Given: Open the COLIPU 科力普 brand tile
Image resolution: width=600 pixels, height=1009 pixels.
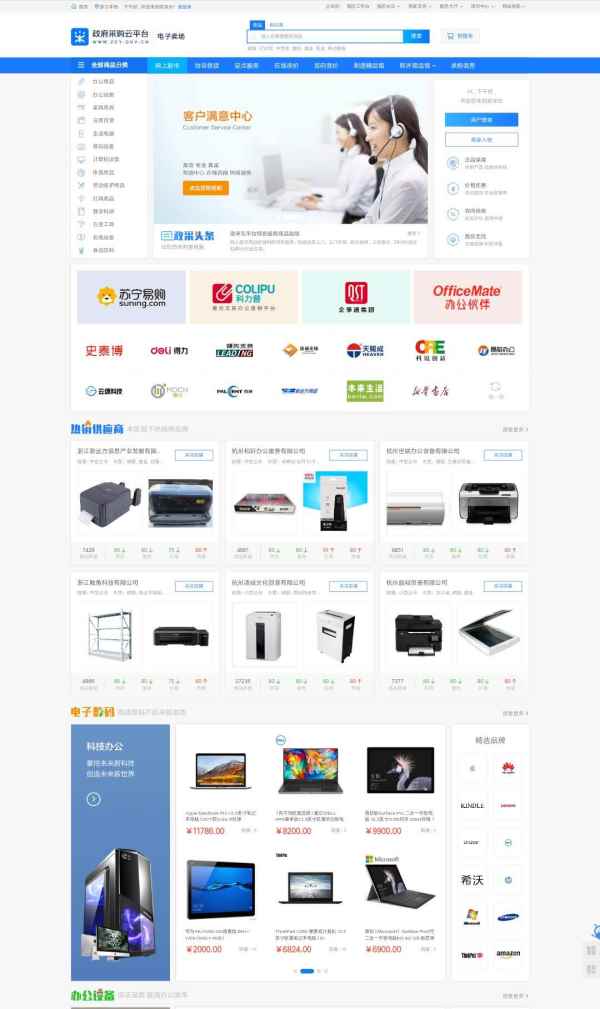Looking at the screenshot, I should [243, 296].
